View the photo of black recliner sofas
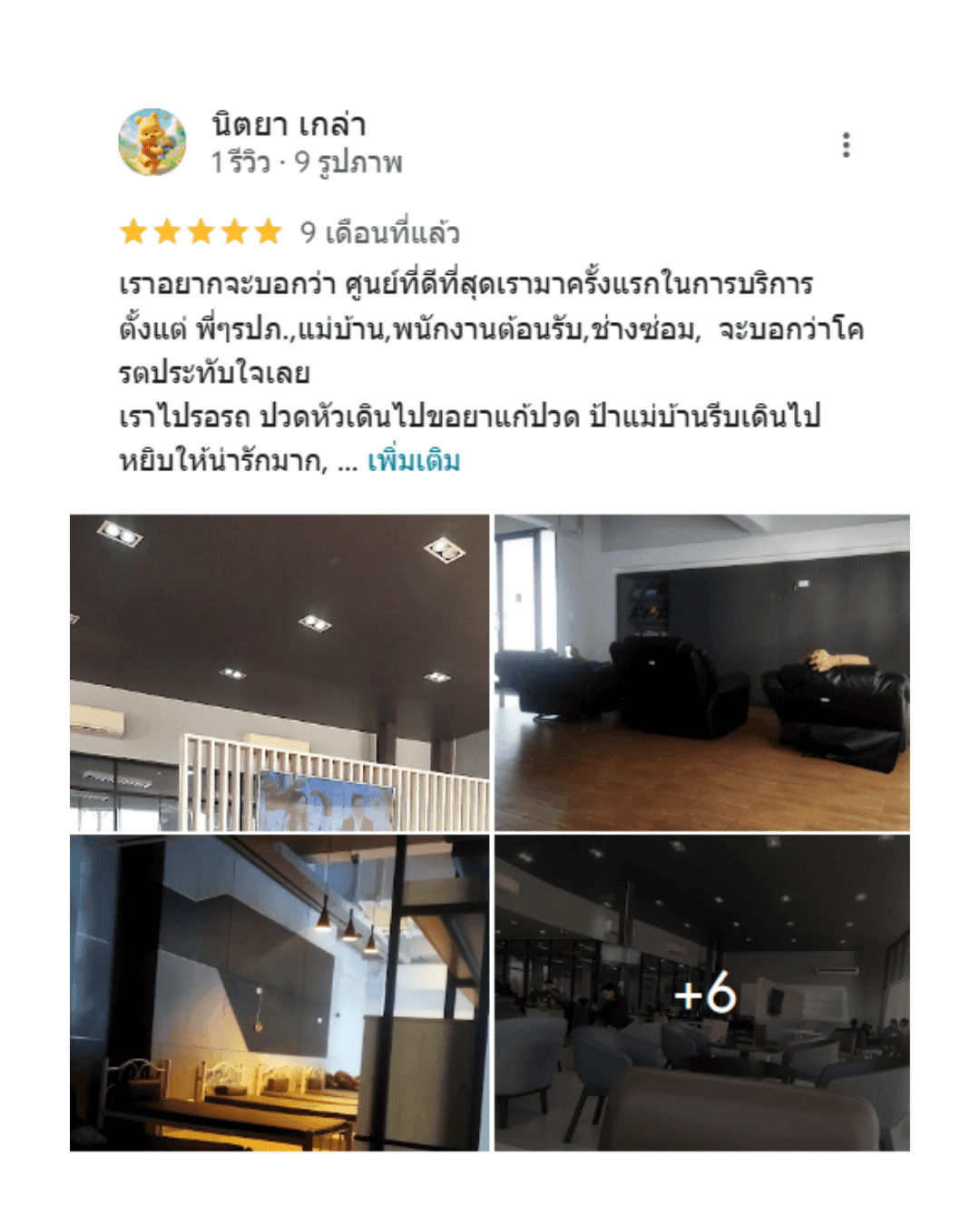This screenshot has width=980, height=1225. (701, 672)
